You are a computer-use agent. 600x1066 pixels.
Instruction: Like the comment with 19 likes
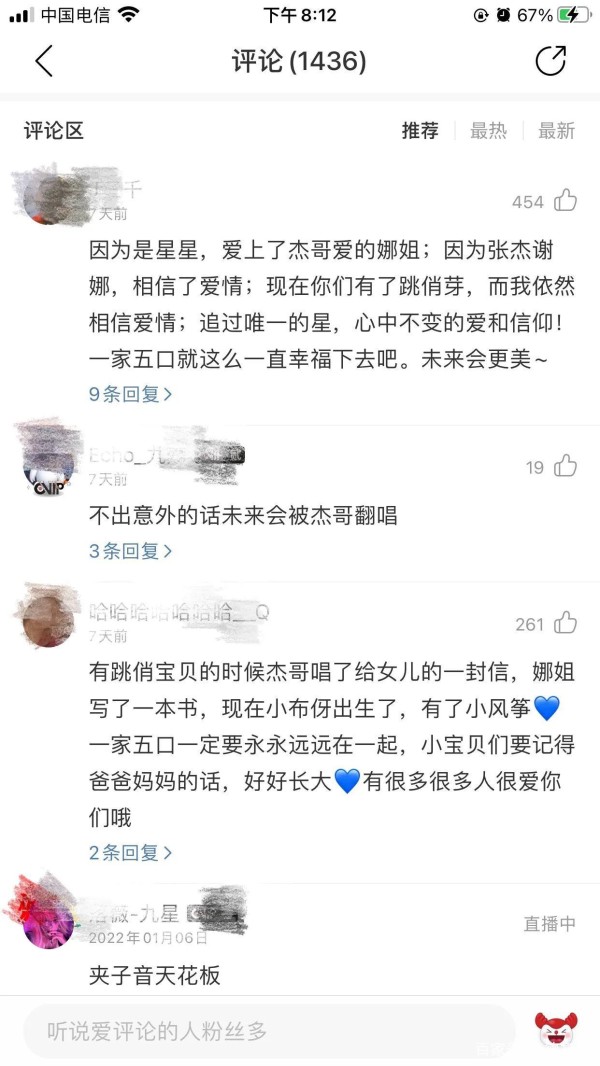click(x=566, y=467)
